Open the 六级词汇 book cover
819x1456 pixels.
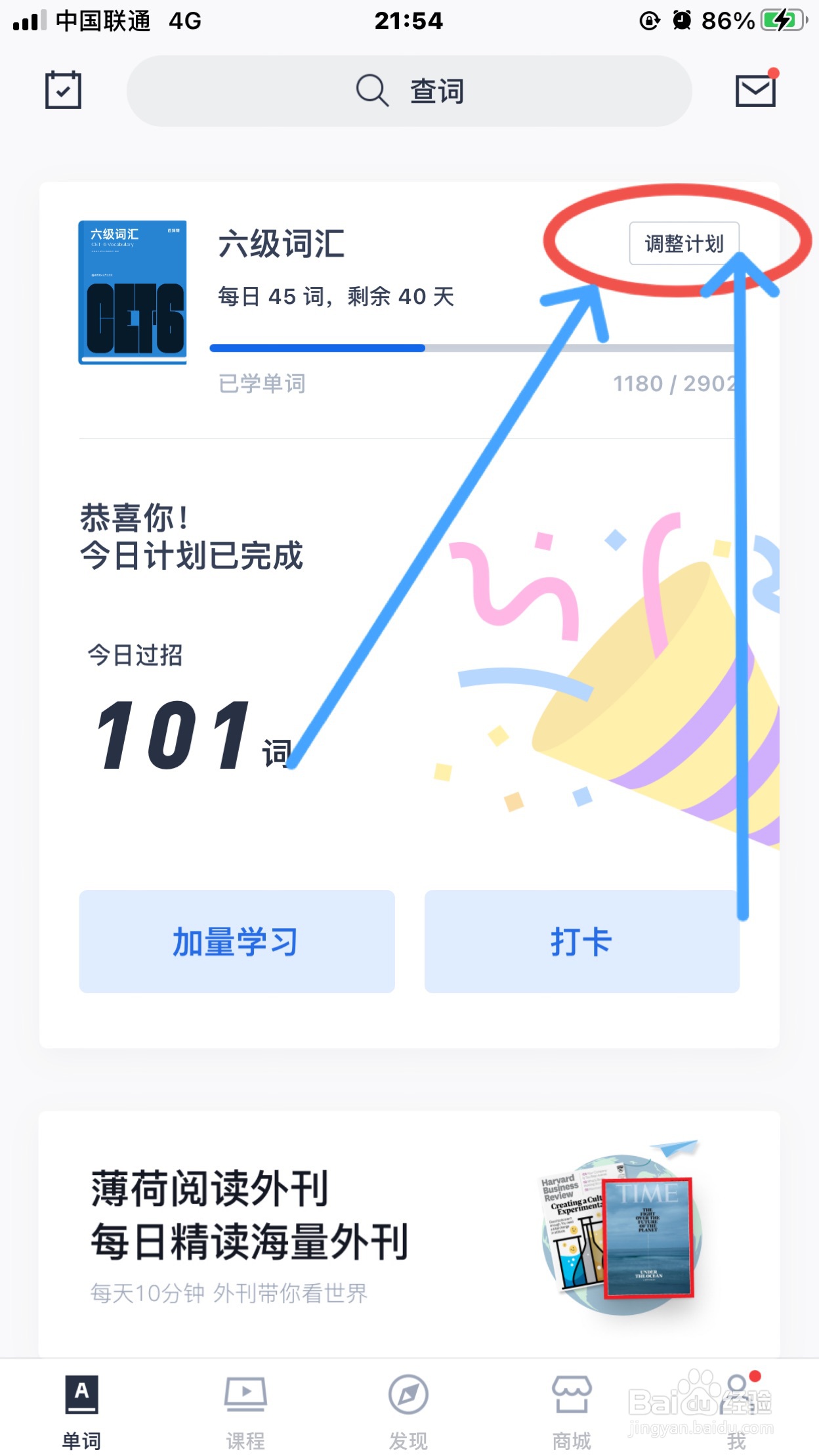pyautogui.click(x=133, y=292)
